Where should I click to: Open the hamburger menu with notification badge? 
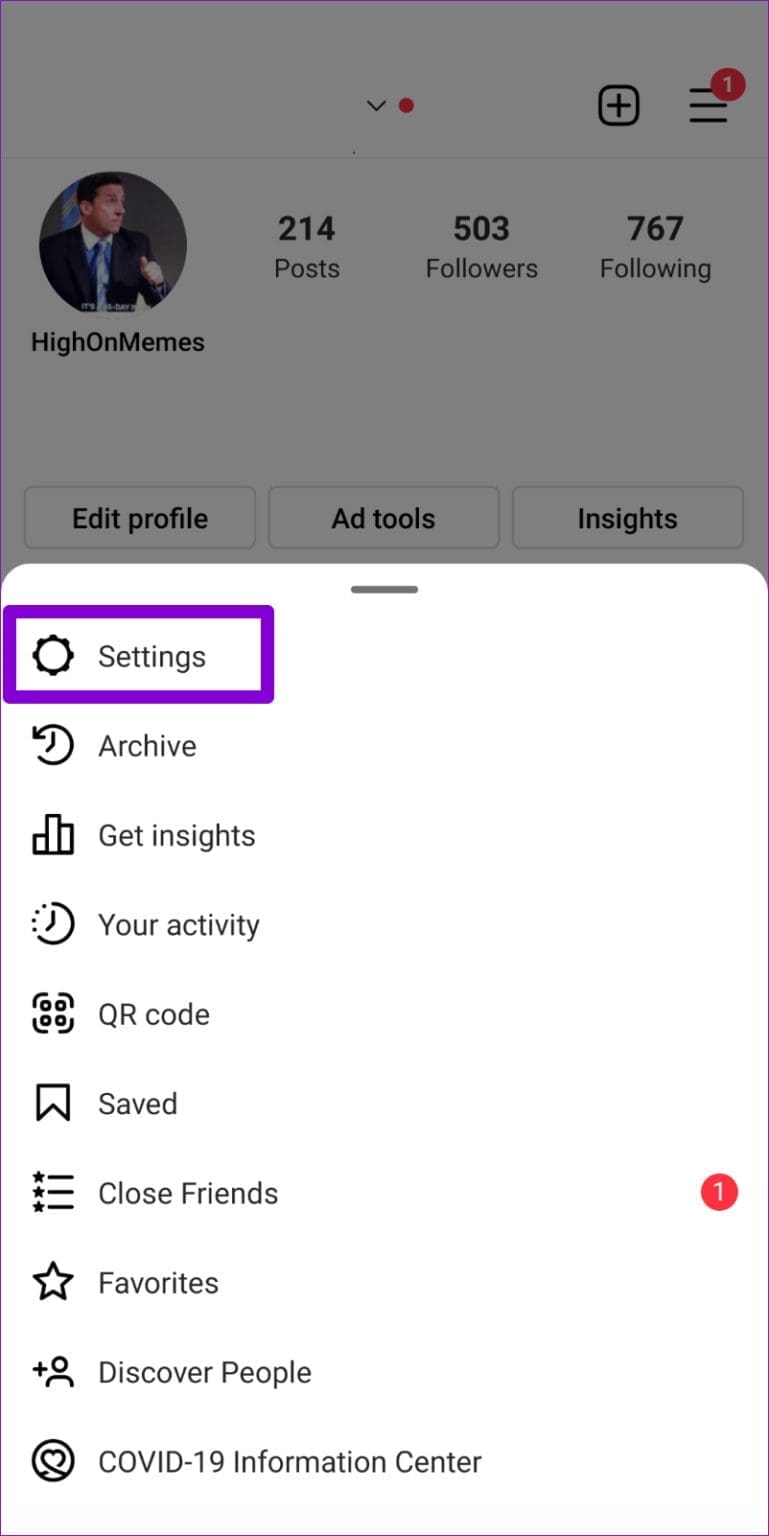708,105
